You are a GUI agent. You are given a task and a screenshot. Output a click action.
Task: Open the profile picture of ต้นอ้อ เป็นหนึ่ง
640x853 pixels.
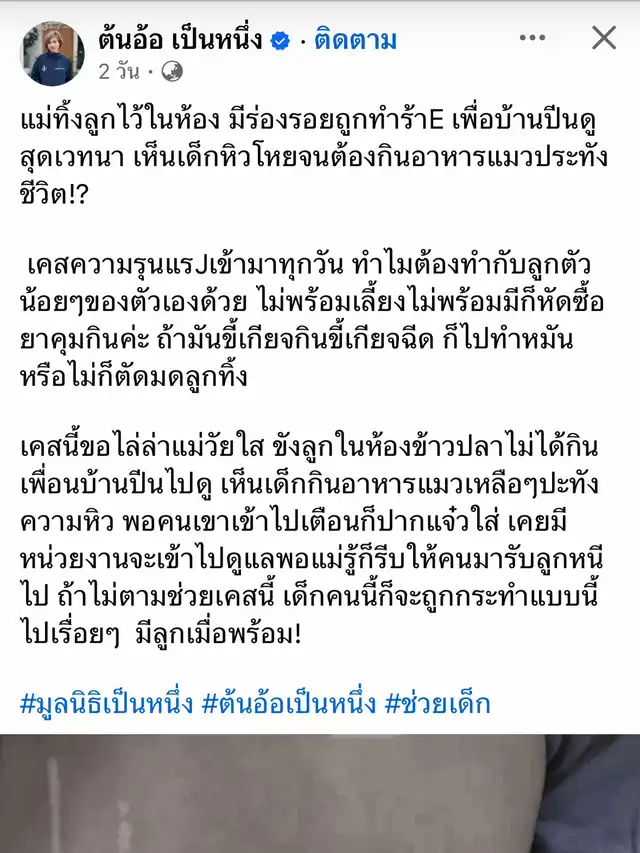[52, 53]
